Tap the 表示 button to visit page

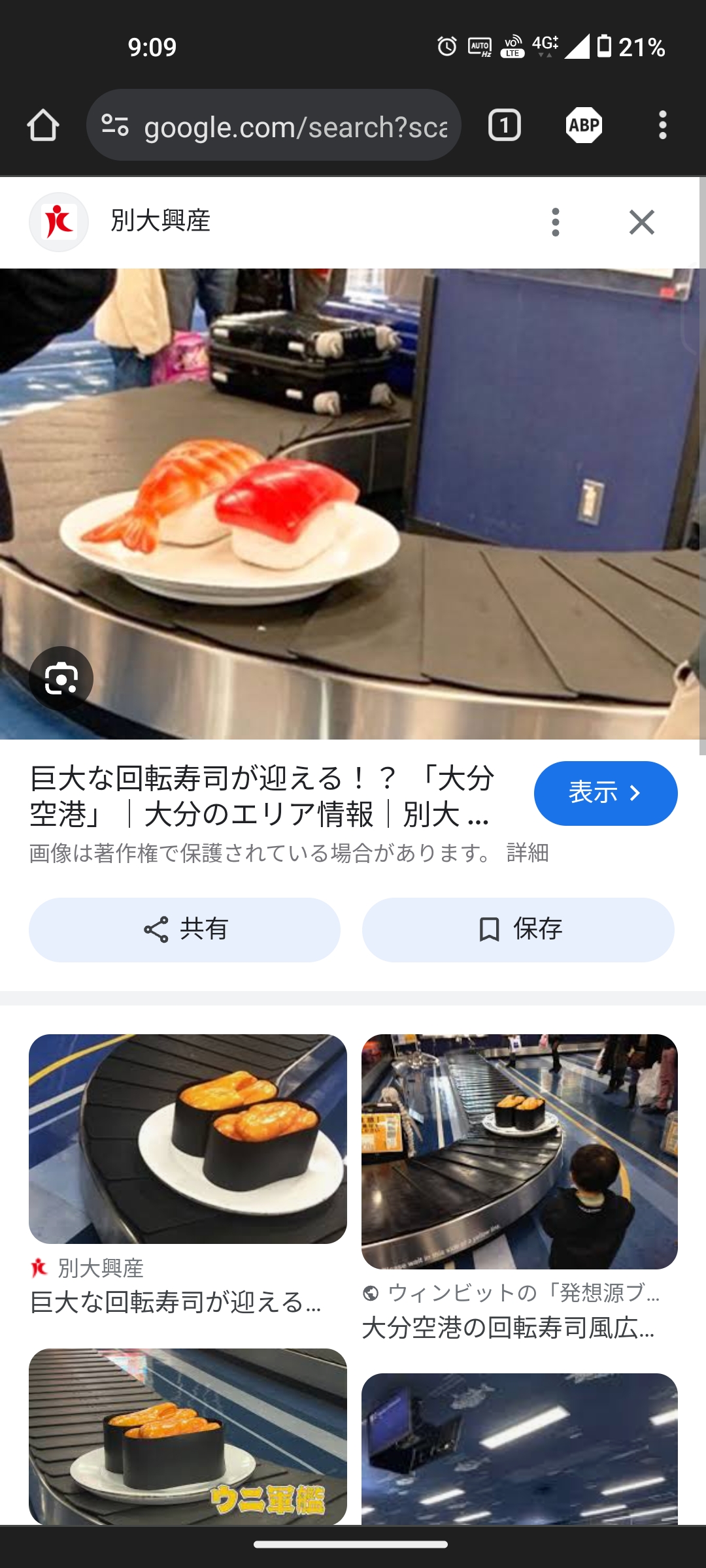pos(605,792)
